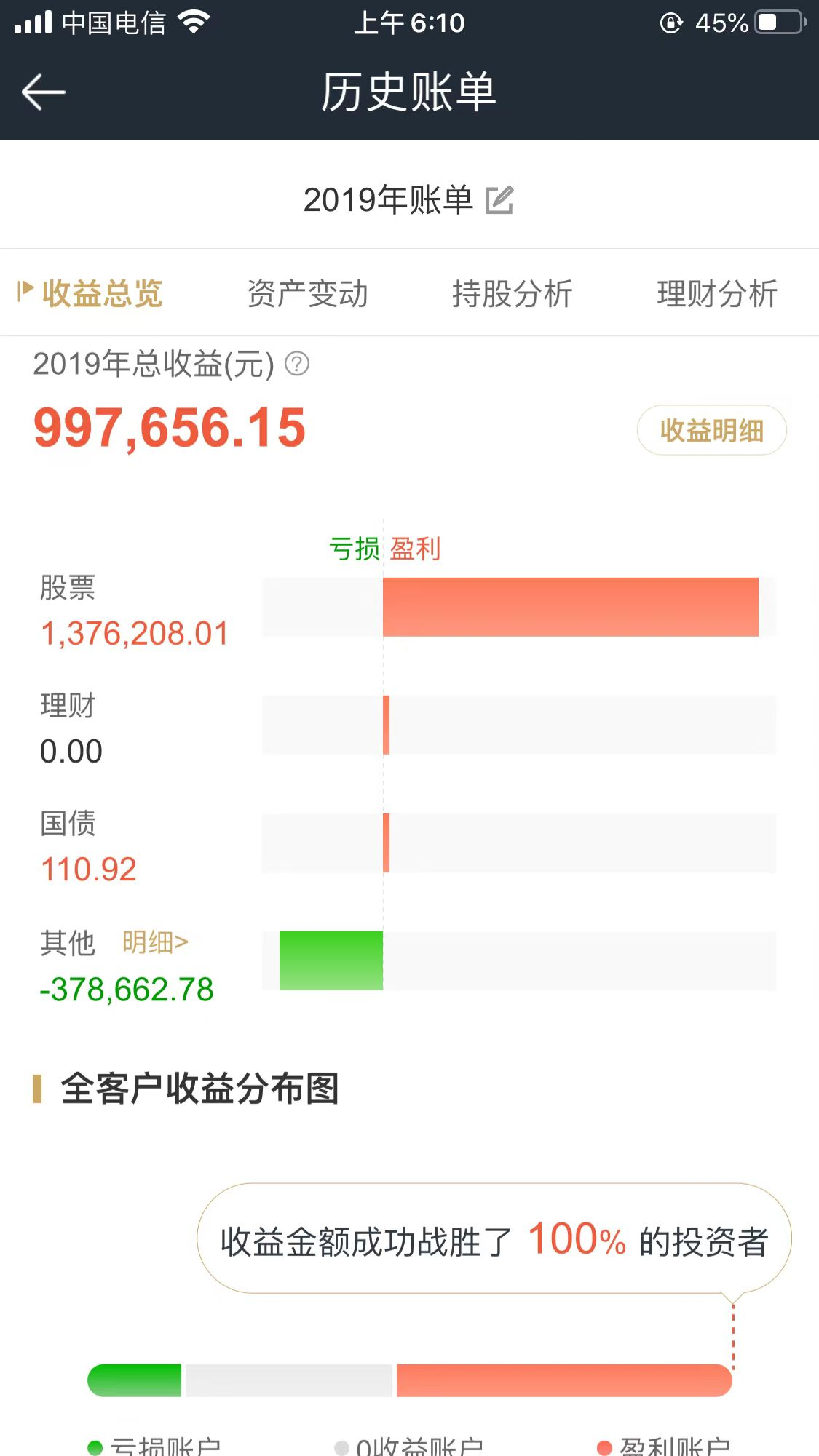This screenshot has width=819, height=1456.
Task: Edit the 2019年账单 year selection
Action: click(499, 200)
